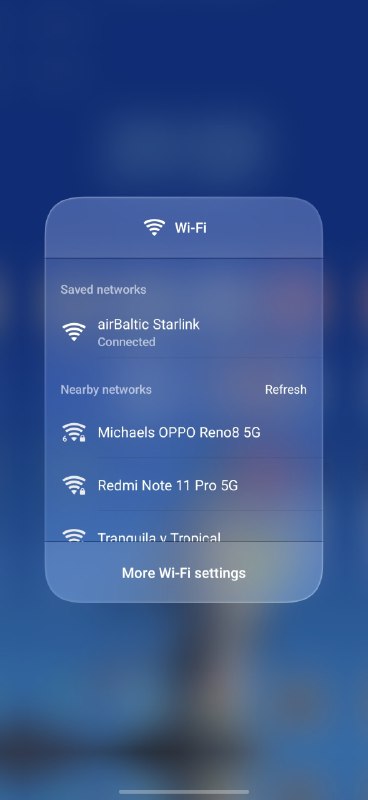Screen dimensions: 368x800
Task: Select the Redmi Note 11 Pro 5G network
Action: (184, 485)
